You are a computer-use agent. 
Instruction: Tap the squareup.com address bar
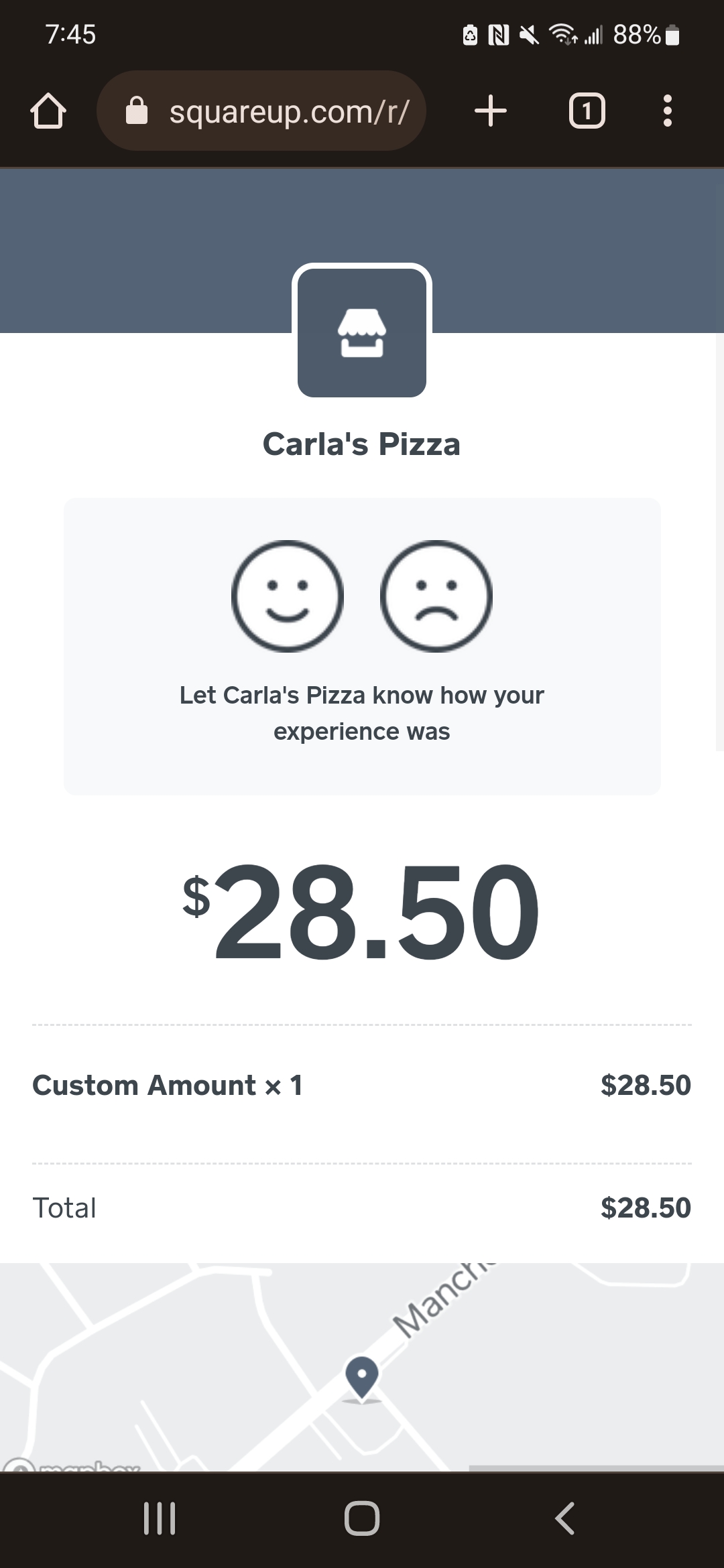coord(261,111)
